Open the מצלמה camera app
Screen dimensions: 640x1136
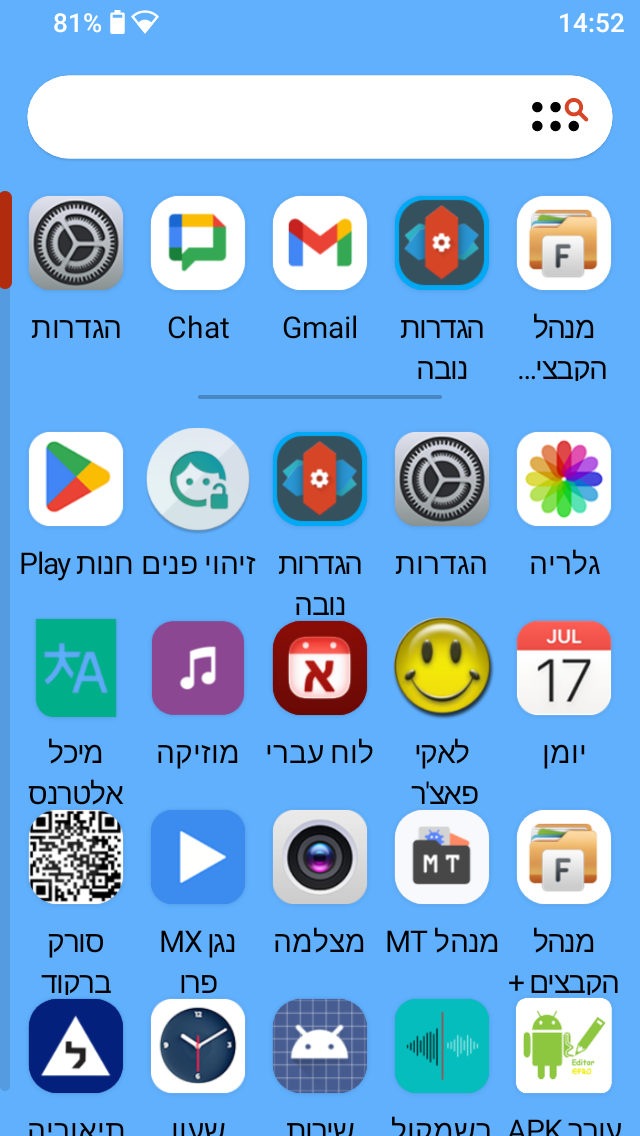click(320, 857)
